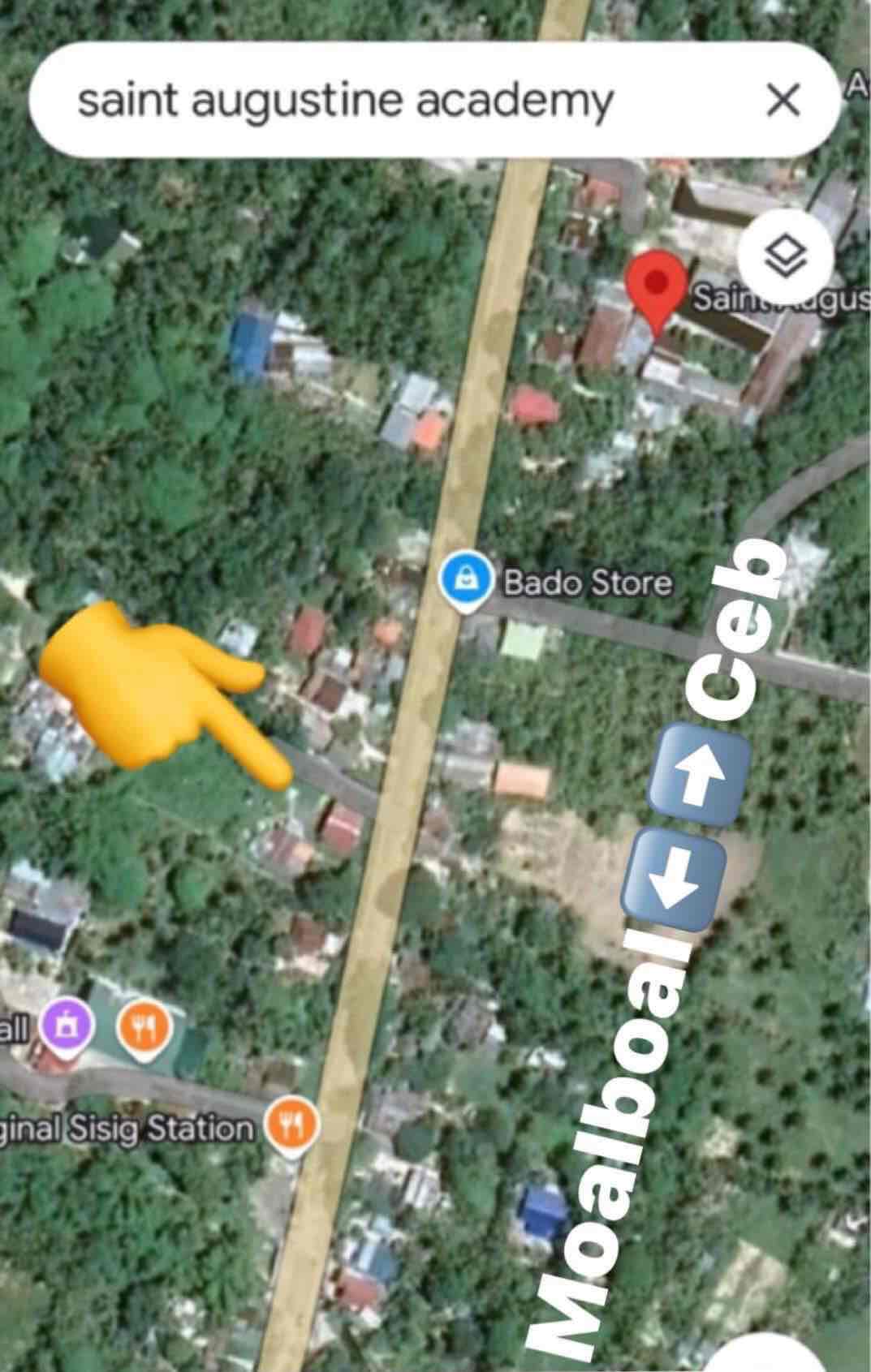The image size is (871, 1372).
Task: Open the Bado Store place sheet
Action: [465, 579]
